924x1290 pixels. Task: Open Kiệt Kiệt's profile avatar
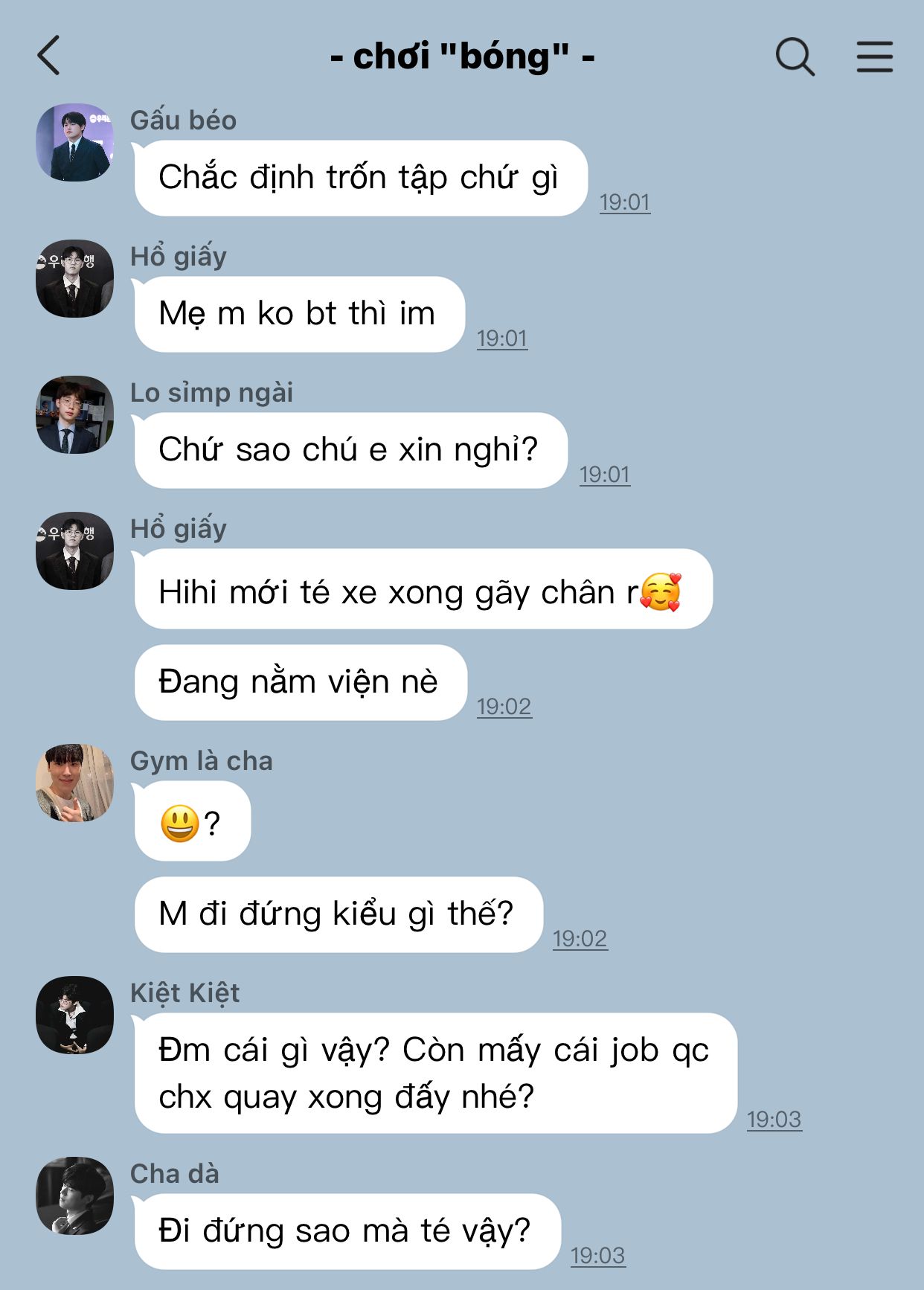(x=74, y=1015)
